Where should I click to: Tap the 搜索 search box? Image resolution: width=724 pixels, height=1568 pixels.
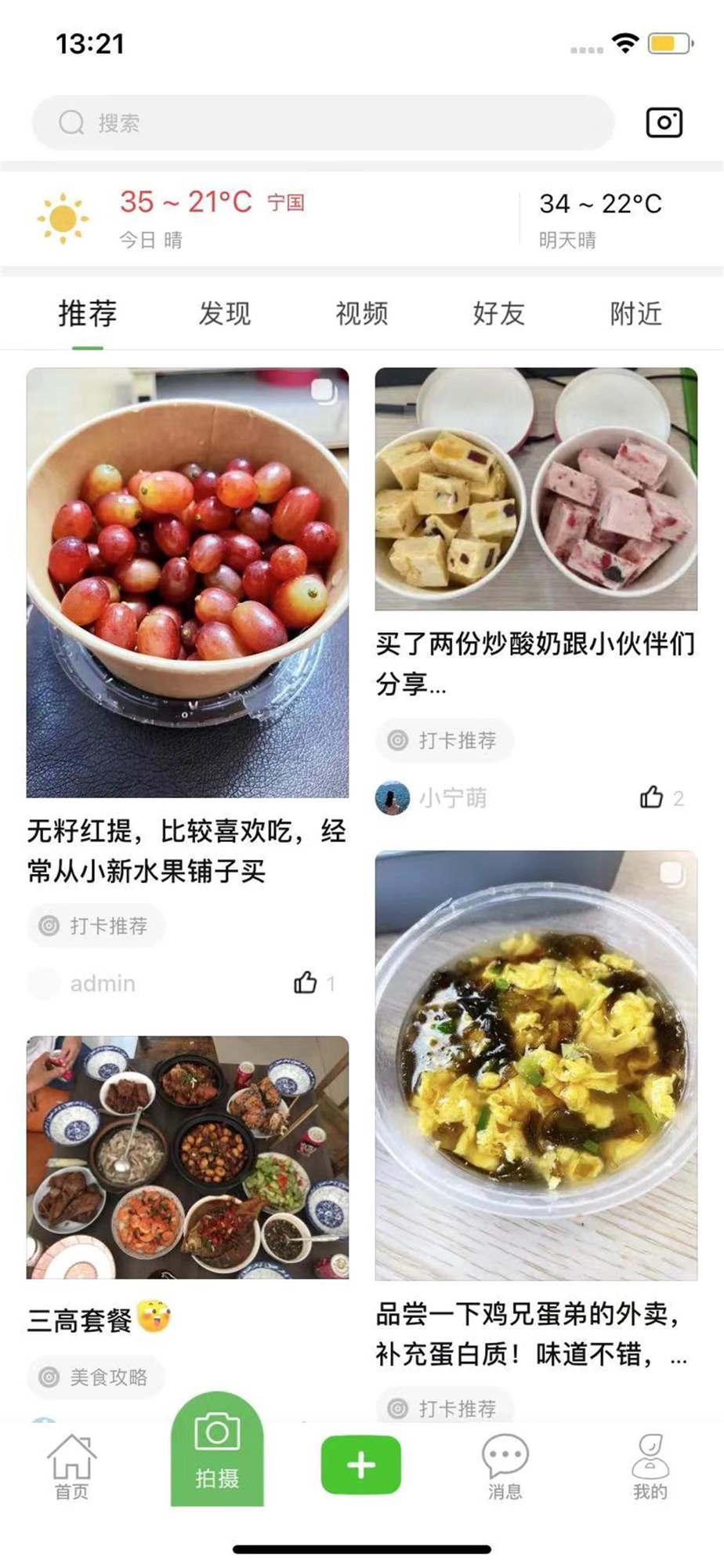(x=323, y=123)
